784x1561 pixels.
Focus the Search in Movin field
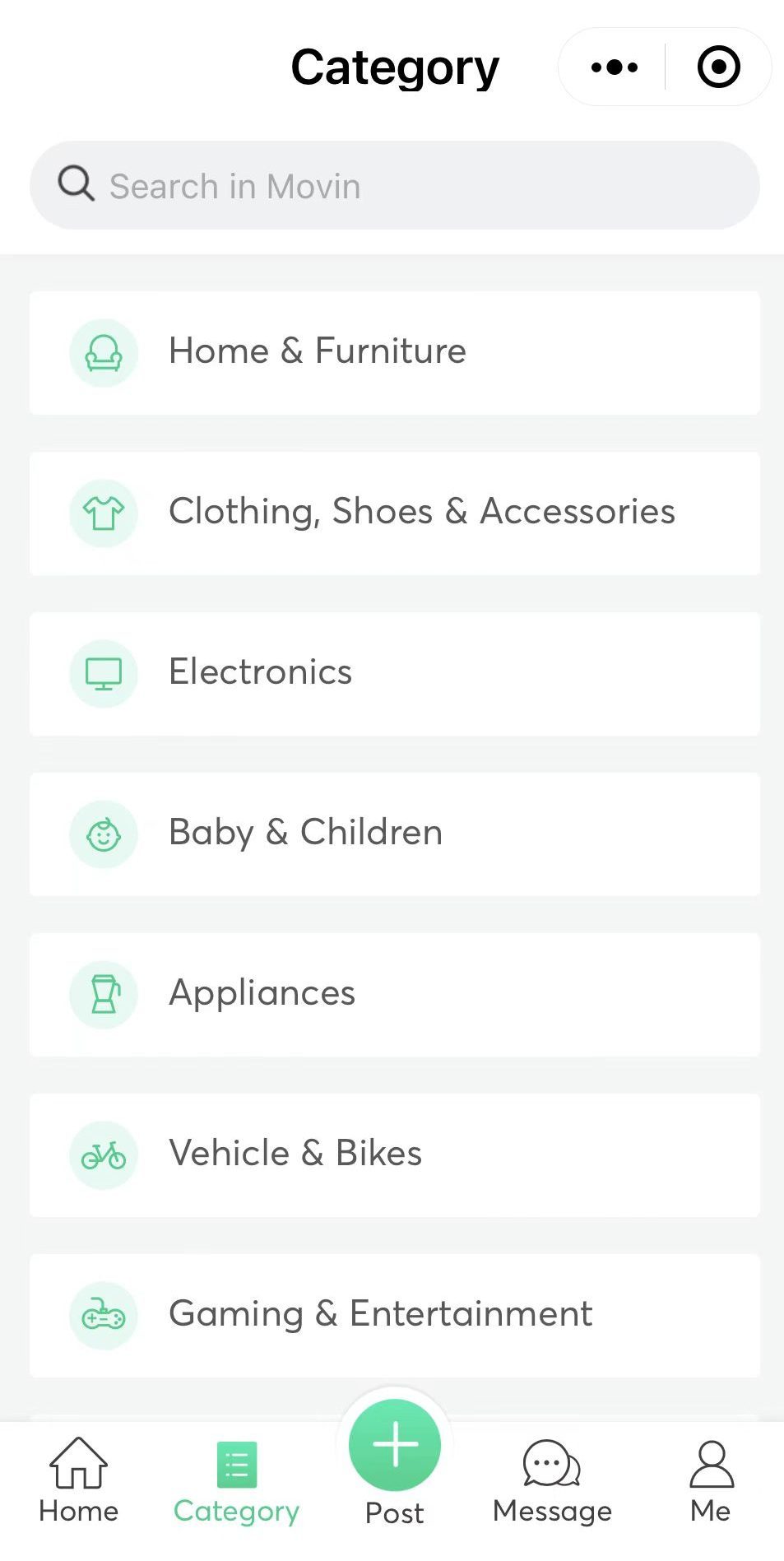point(395,186)
